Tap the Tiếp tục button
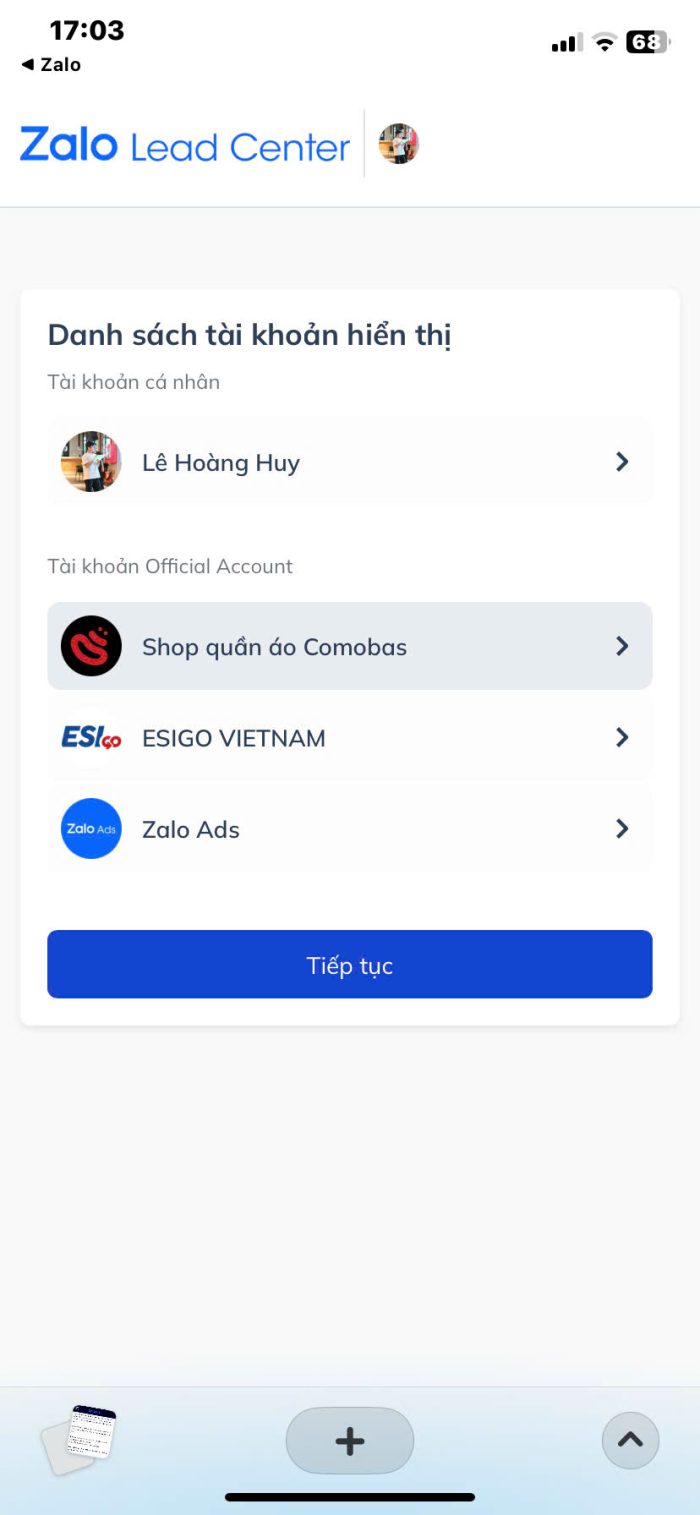The image size is (700, 1515). [349, 965]
